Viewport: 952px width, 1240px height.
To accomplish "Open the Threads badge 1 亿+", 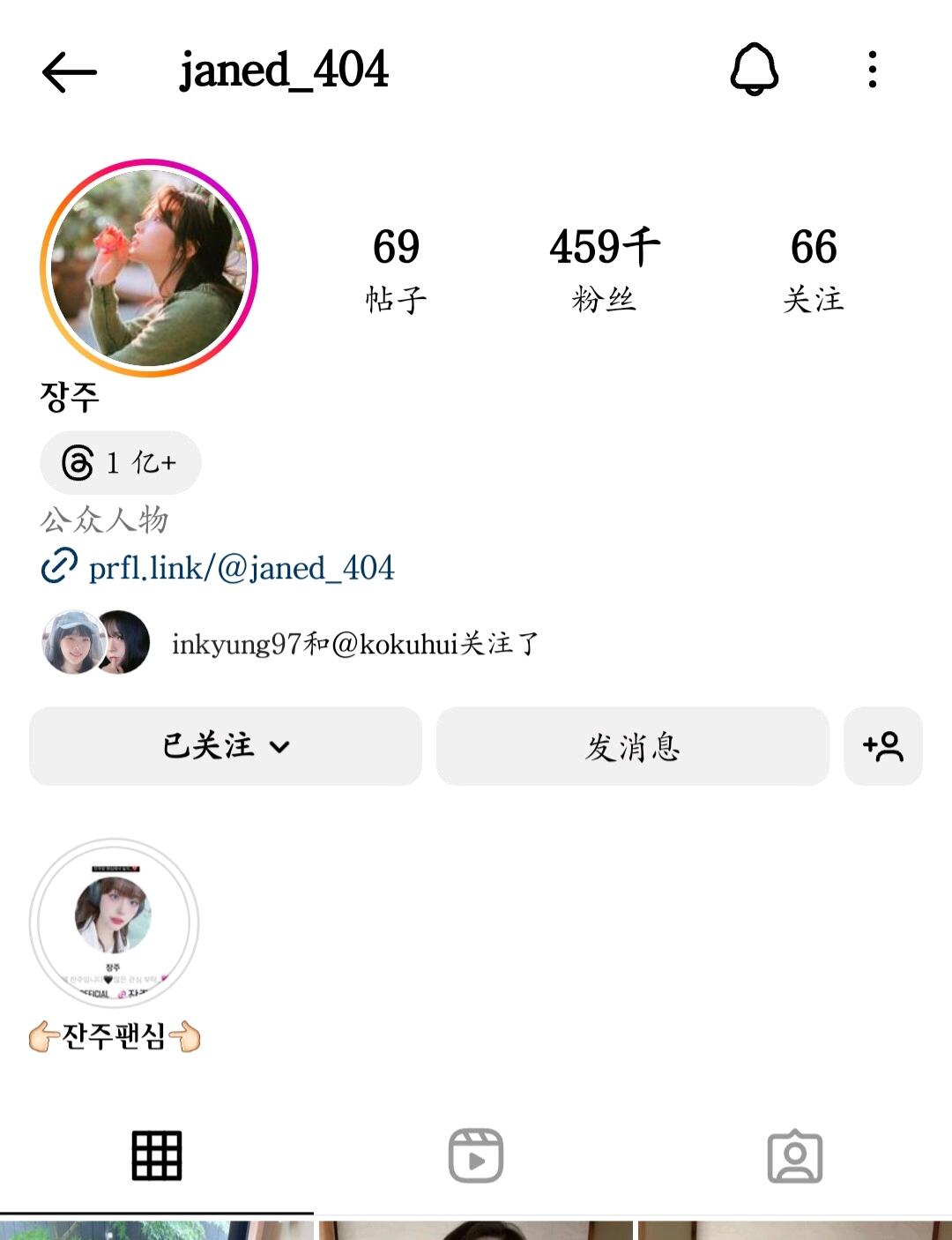I will (121, 462).
